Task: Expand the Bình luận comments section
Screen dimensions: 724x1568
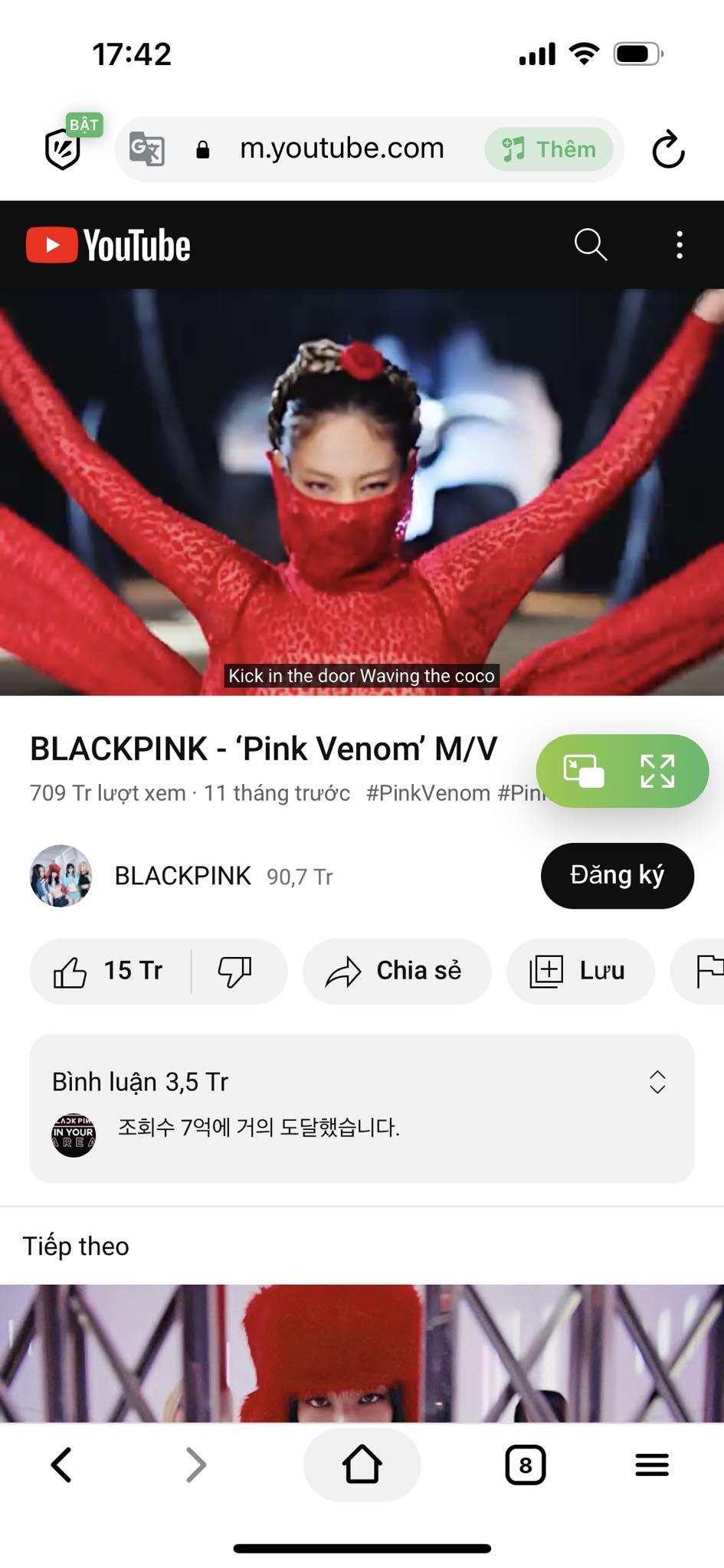Action: coord(657,1081)
